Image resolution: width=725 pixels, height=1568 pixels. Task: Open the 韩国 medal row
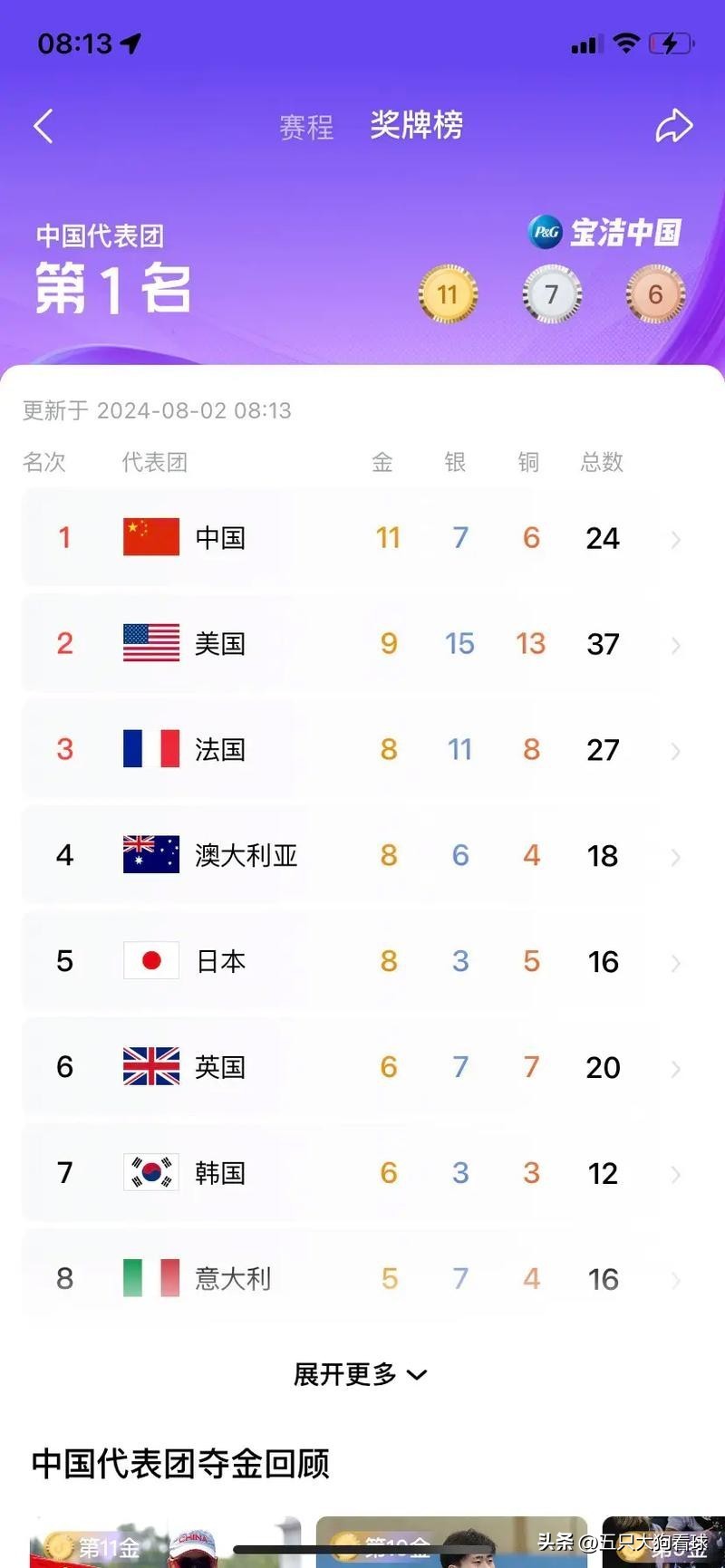pos(362,1173)
